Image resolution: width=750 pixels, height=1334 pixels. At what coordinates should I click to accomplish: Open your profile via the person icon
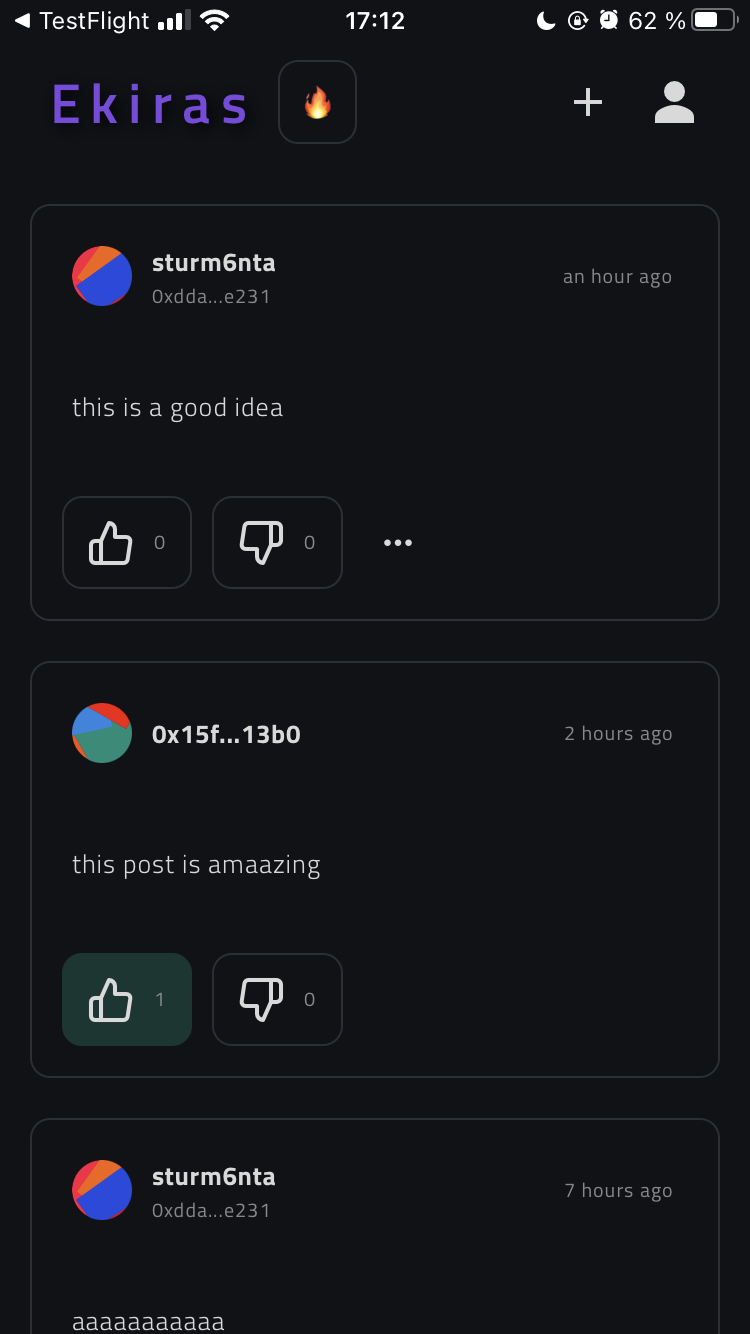(x=674, y=101)
